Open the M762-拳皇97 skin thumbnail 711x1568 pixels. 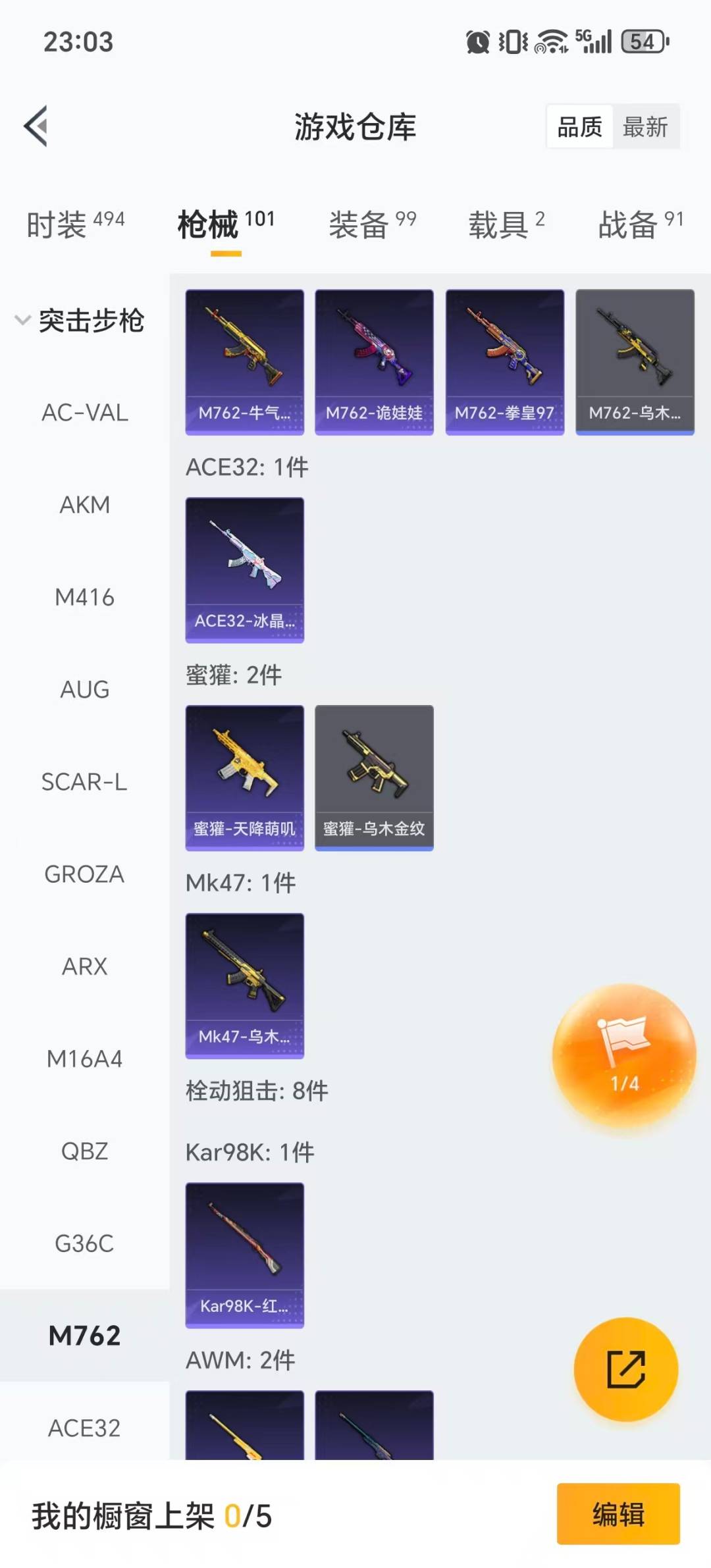pyautogui.click(x=504, y=361)
